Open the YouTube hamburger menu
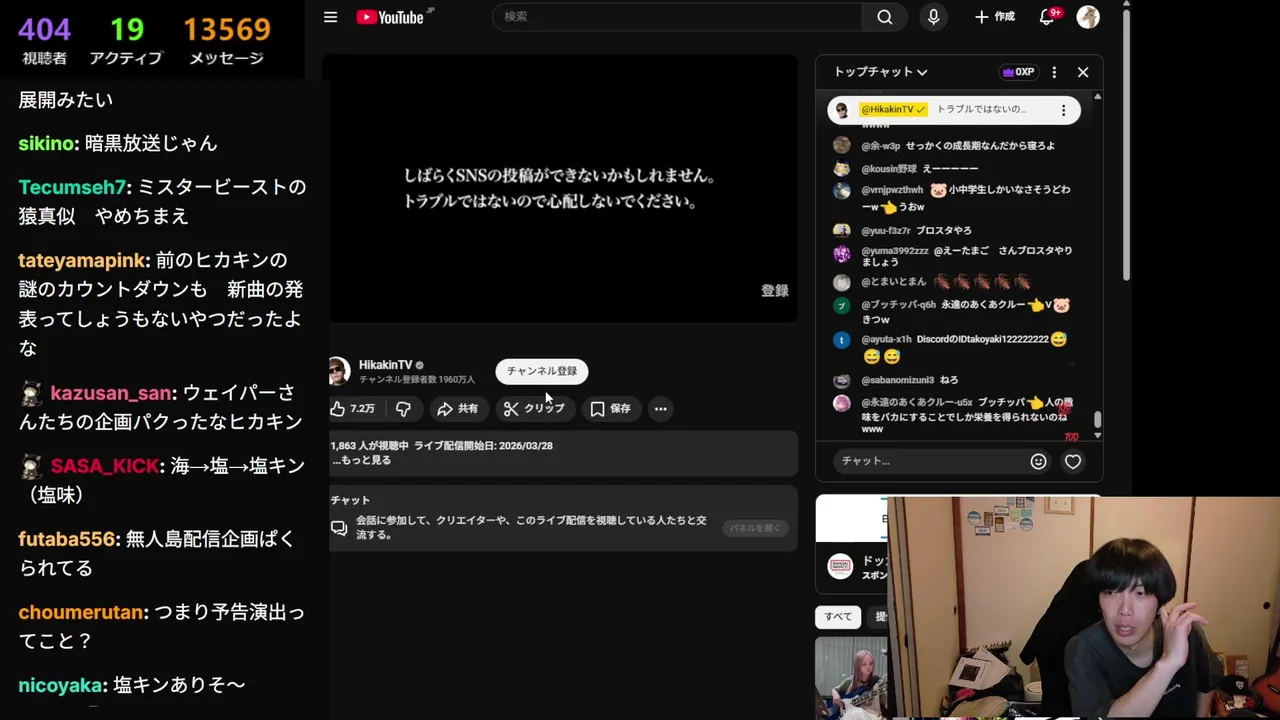 click(330, 17)
